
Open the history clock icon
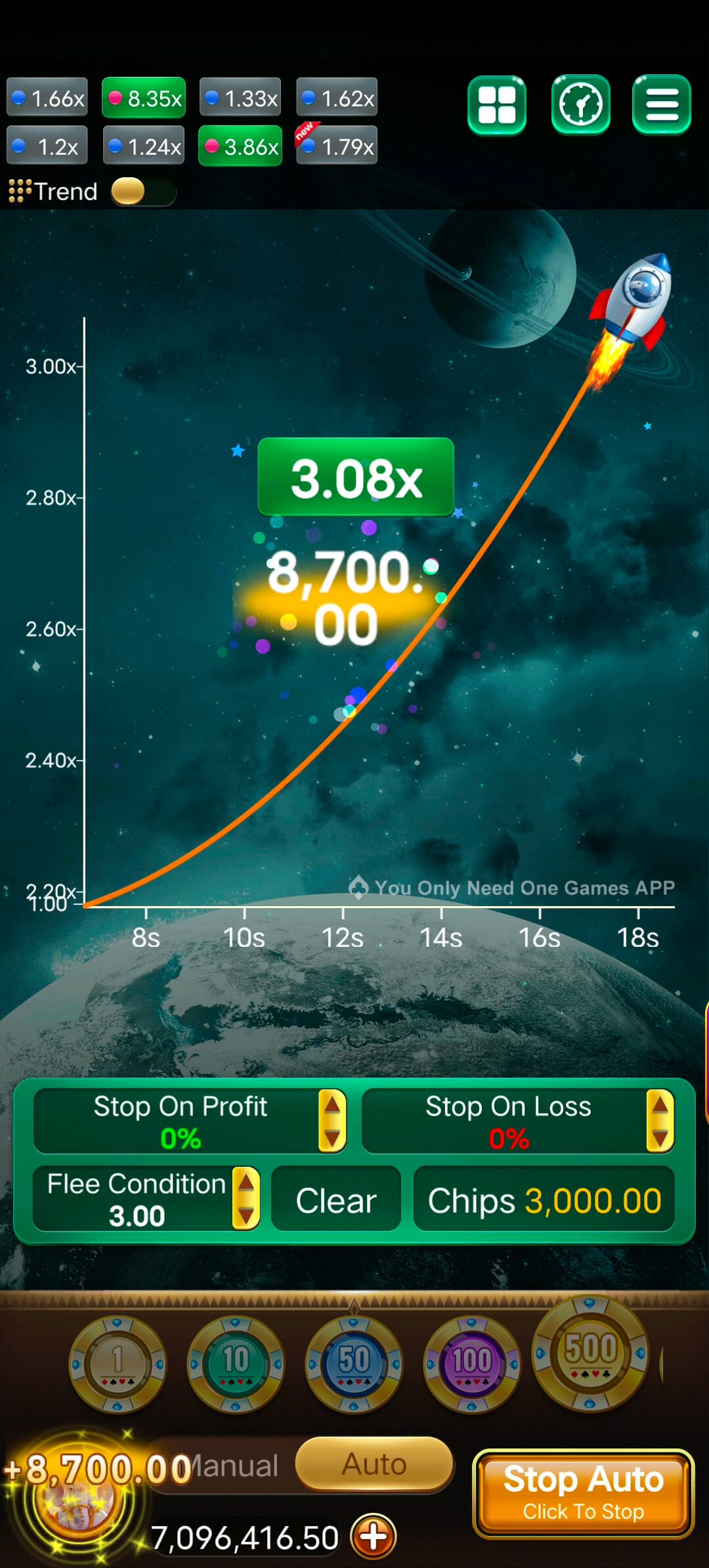point(580,105)
